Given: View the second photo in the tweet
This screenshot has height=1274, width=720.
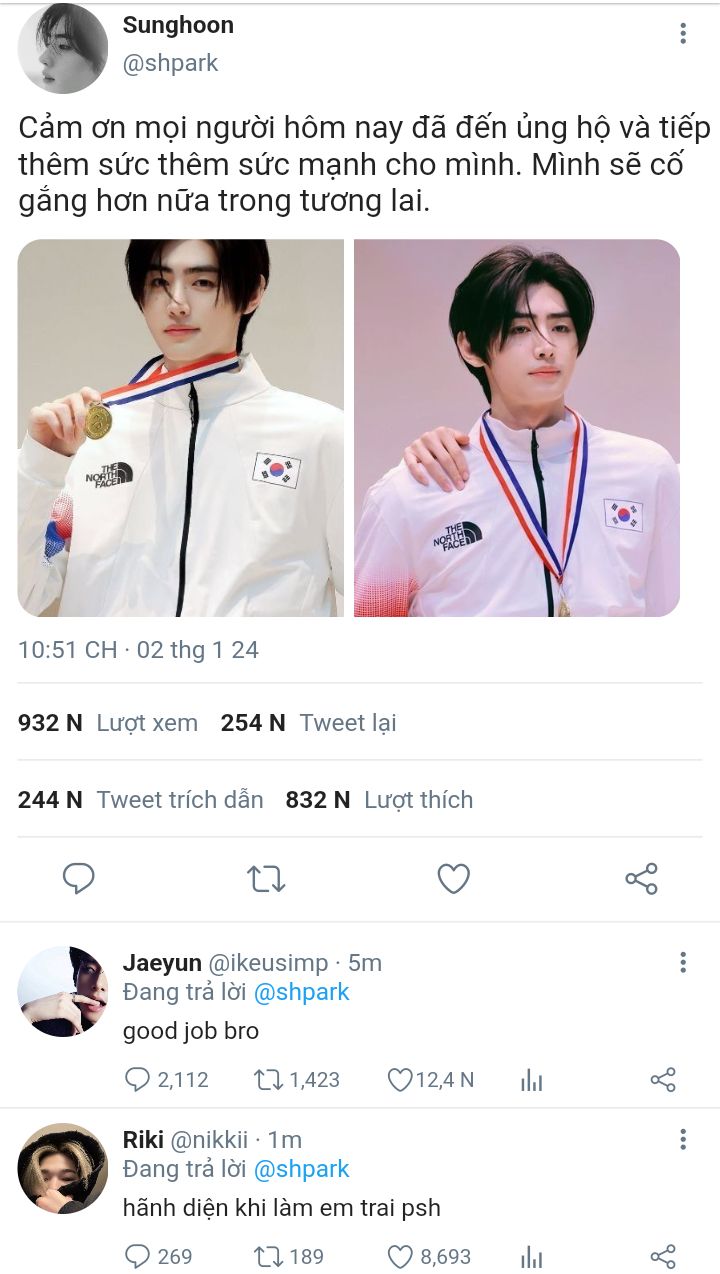Looking at the screenshot, I should (517, 428).
